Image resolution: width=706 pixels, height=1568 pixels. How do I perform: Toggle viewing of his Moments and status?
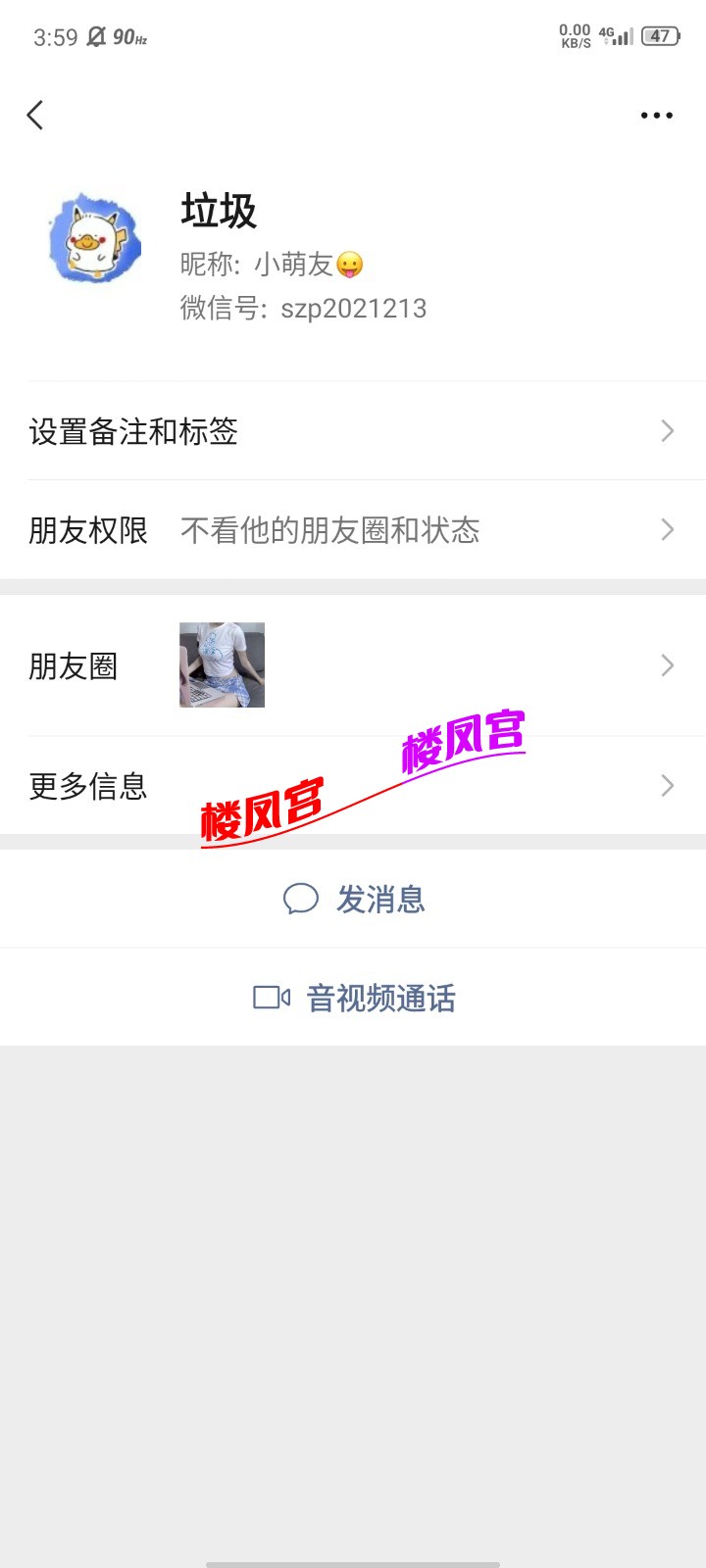coord(329,530)
